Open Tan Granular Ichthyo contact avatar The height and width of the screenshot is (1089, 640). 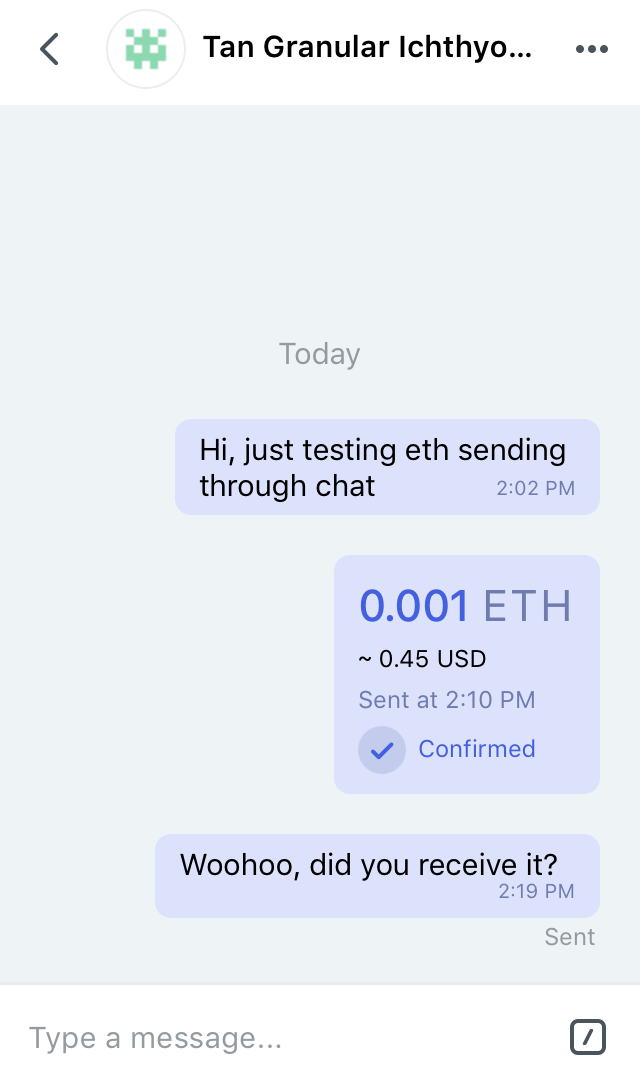click(146, 49)
